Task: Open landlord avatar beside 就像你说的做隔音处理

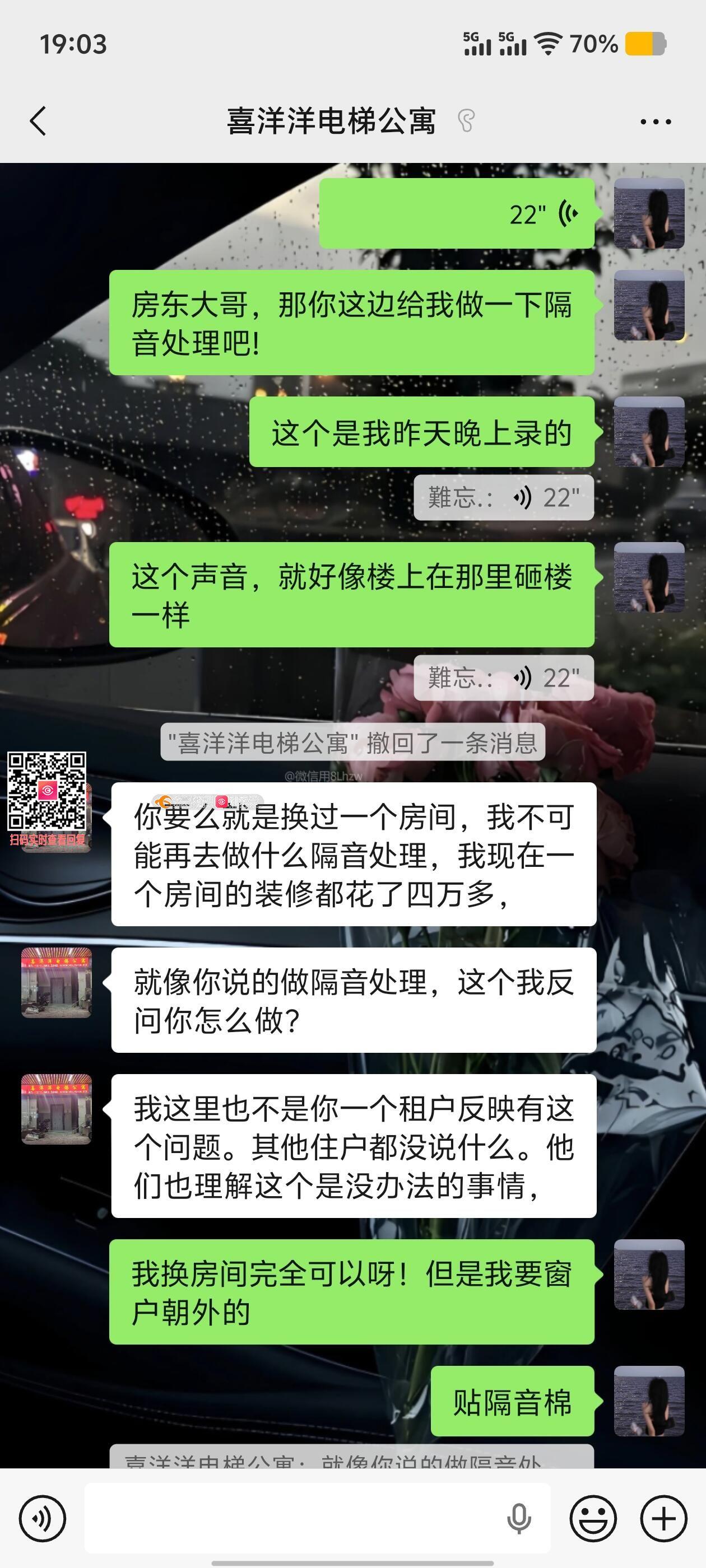Action: point(57,982)
